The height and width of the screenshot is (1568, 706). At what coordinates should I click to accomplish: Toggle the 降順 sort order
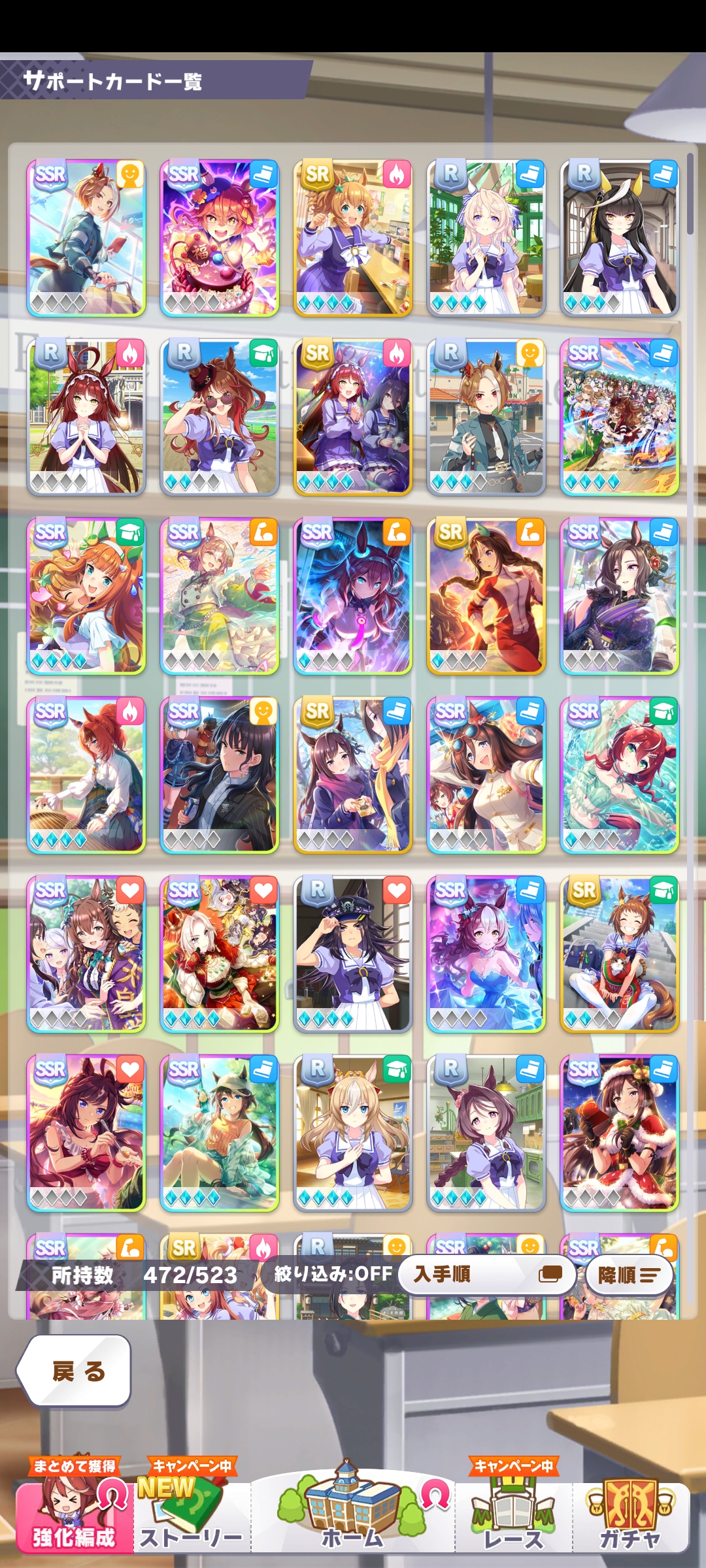pyautogui.click(x=629, y=1275)
